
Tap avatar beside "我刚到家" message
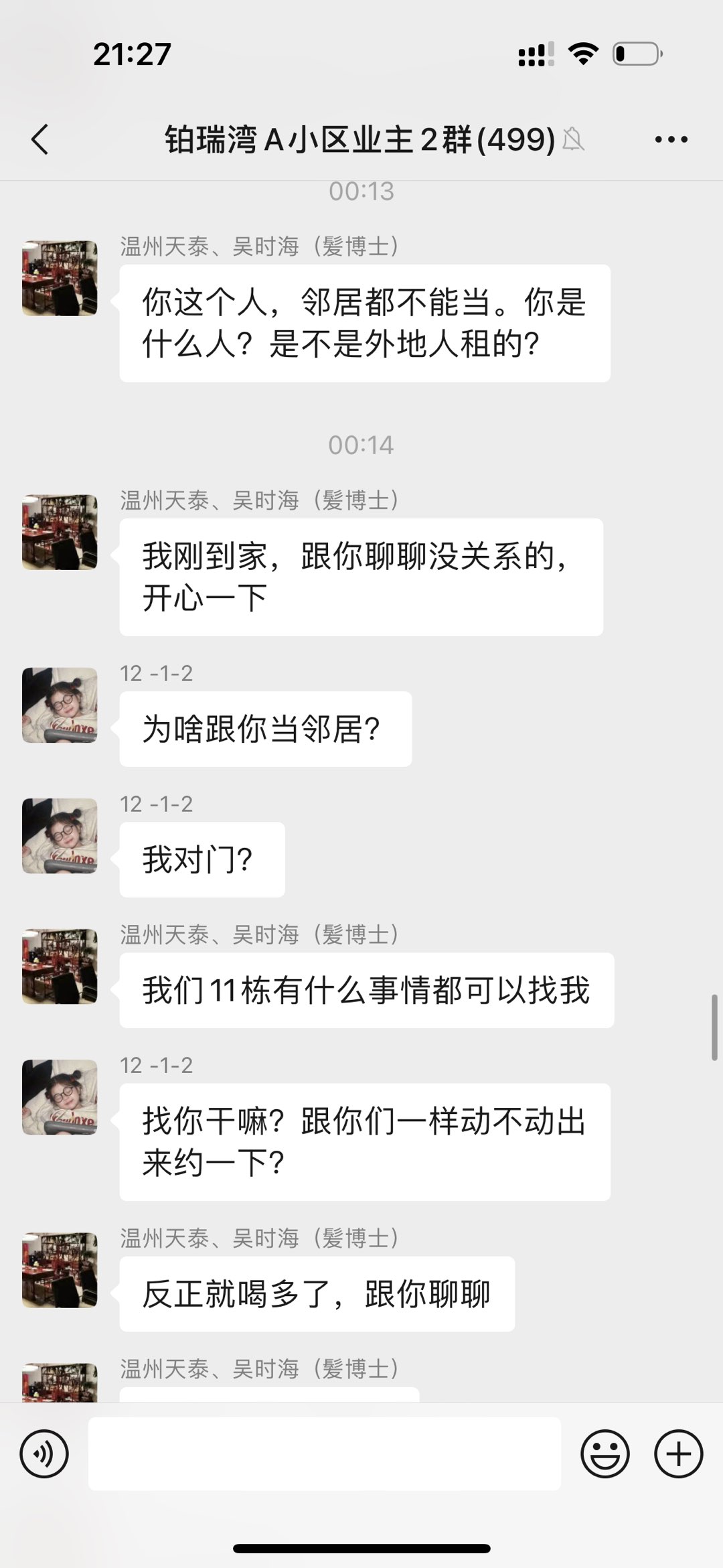pyautogui.click(x=60, y=532)
